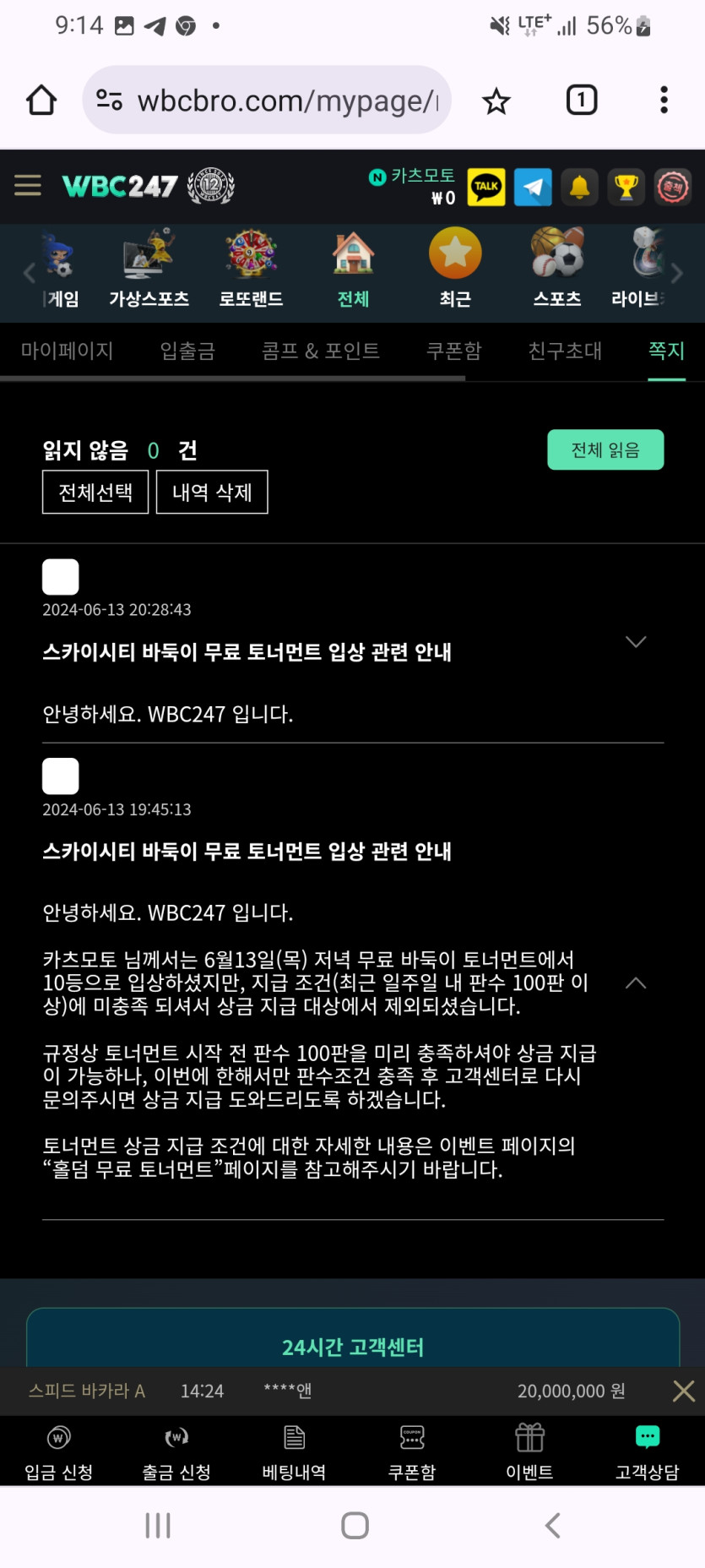This screenshot has height=1568, width=705.
Task: Expand the 20:28:43 message chevron
Action: (636, 642)
